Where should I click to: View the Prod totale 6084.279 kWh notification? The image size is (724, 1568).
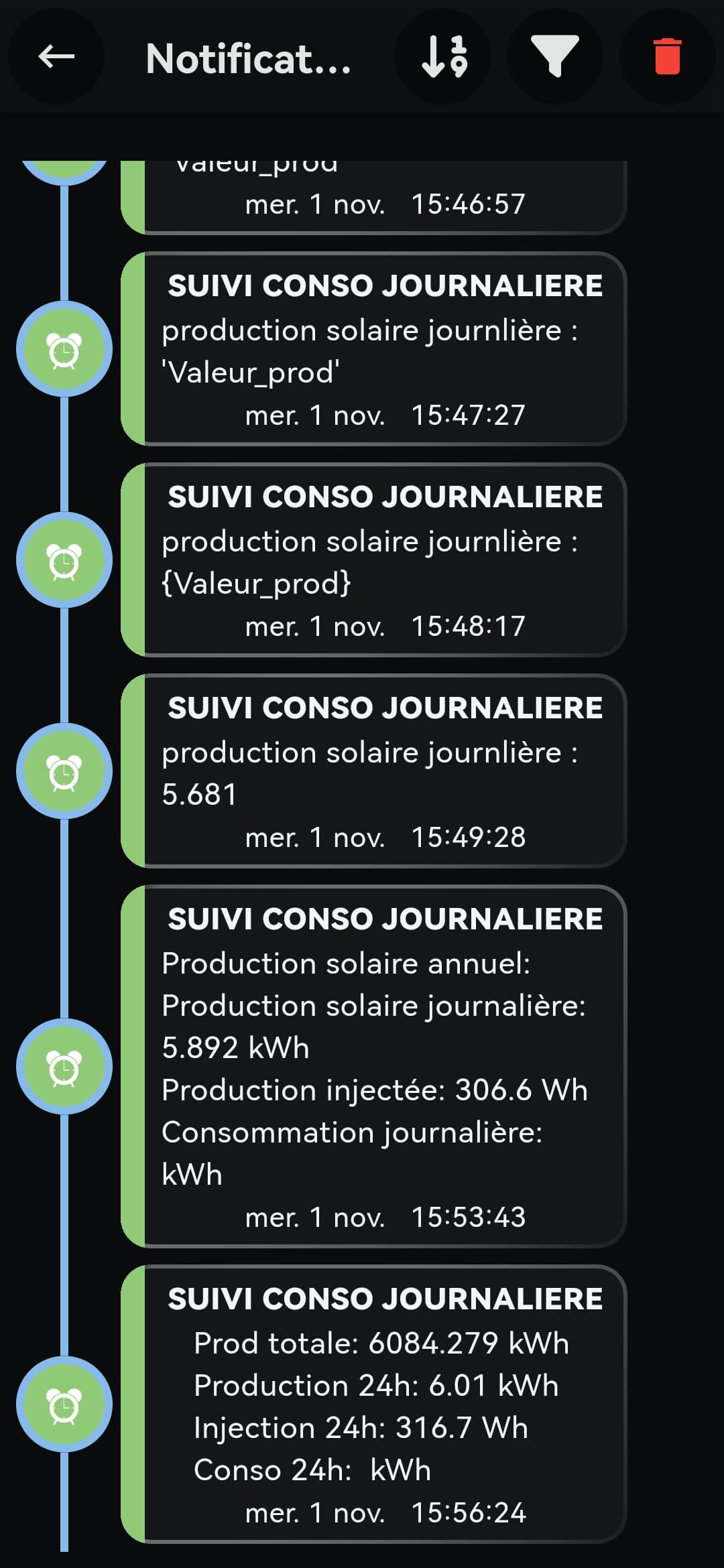pyautogui.click(x=373, y=1404)
